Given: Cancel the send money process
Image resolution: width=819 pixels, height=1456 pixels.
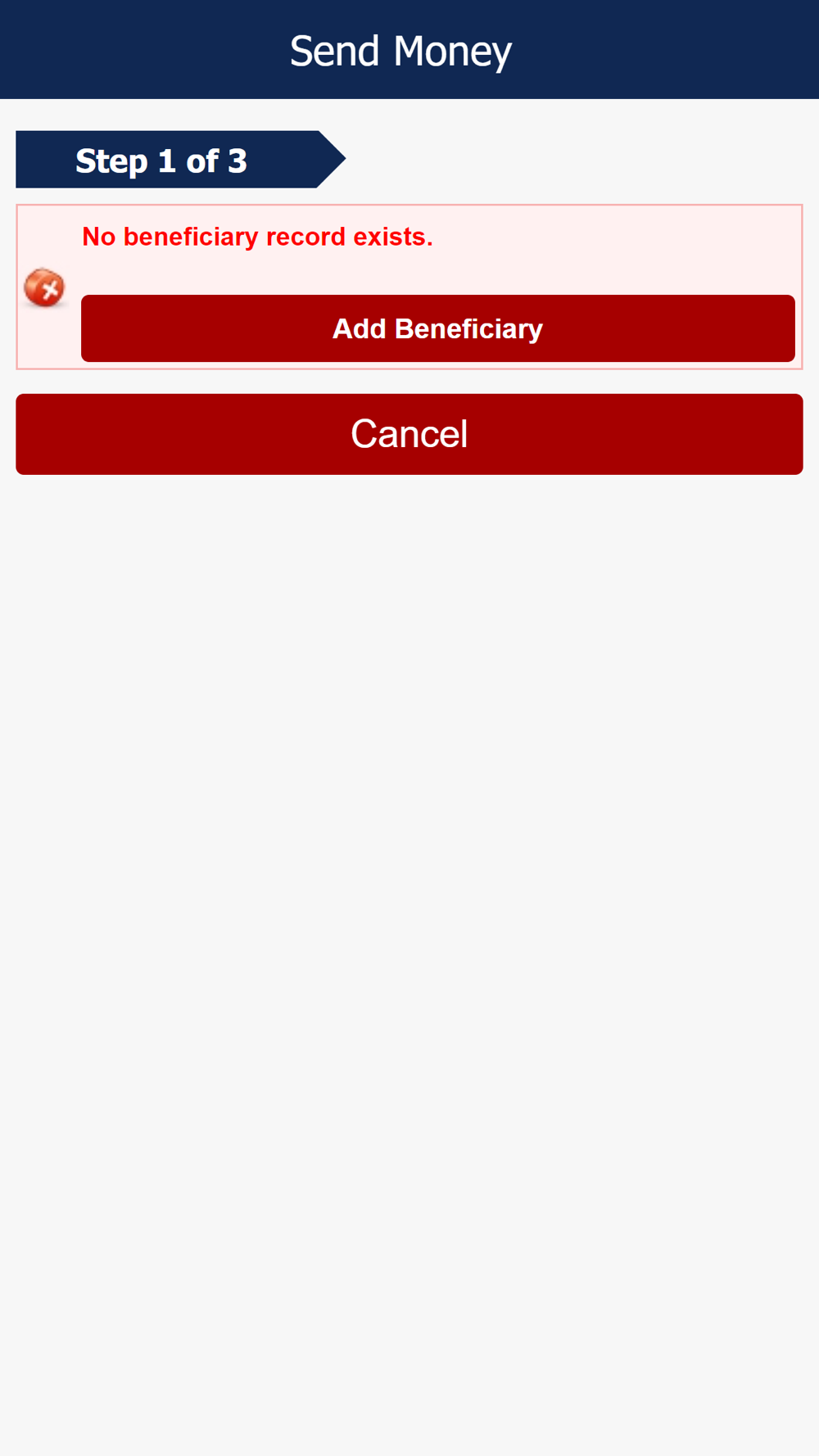Looking at the screenshot, I should tap(409, 434).
